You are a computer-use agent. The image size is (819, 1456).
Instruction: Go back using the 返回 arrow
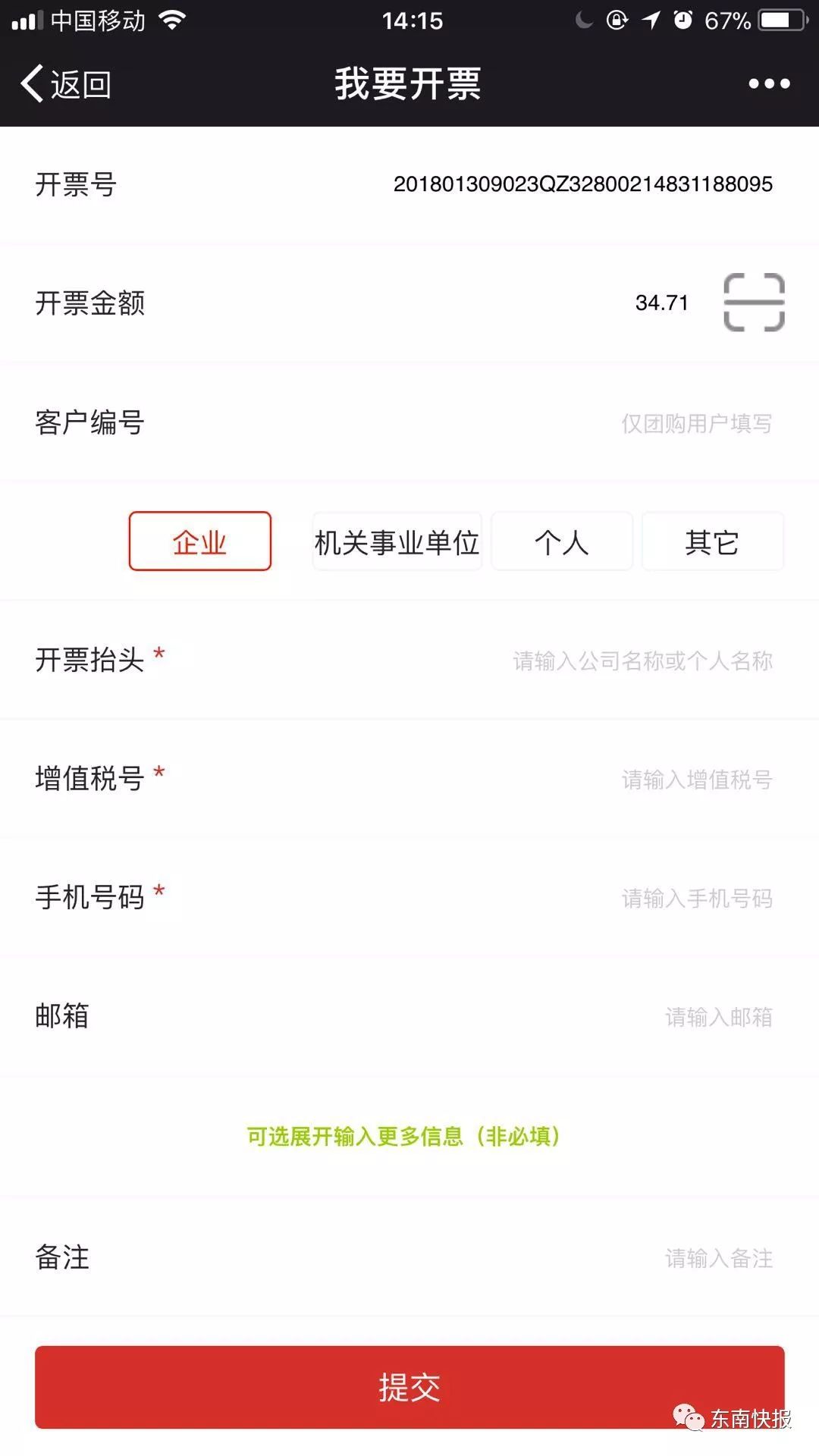[x=66, y=83]
